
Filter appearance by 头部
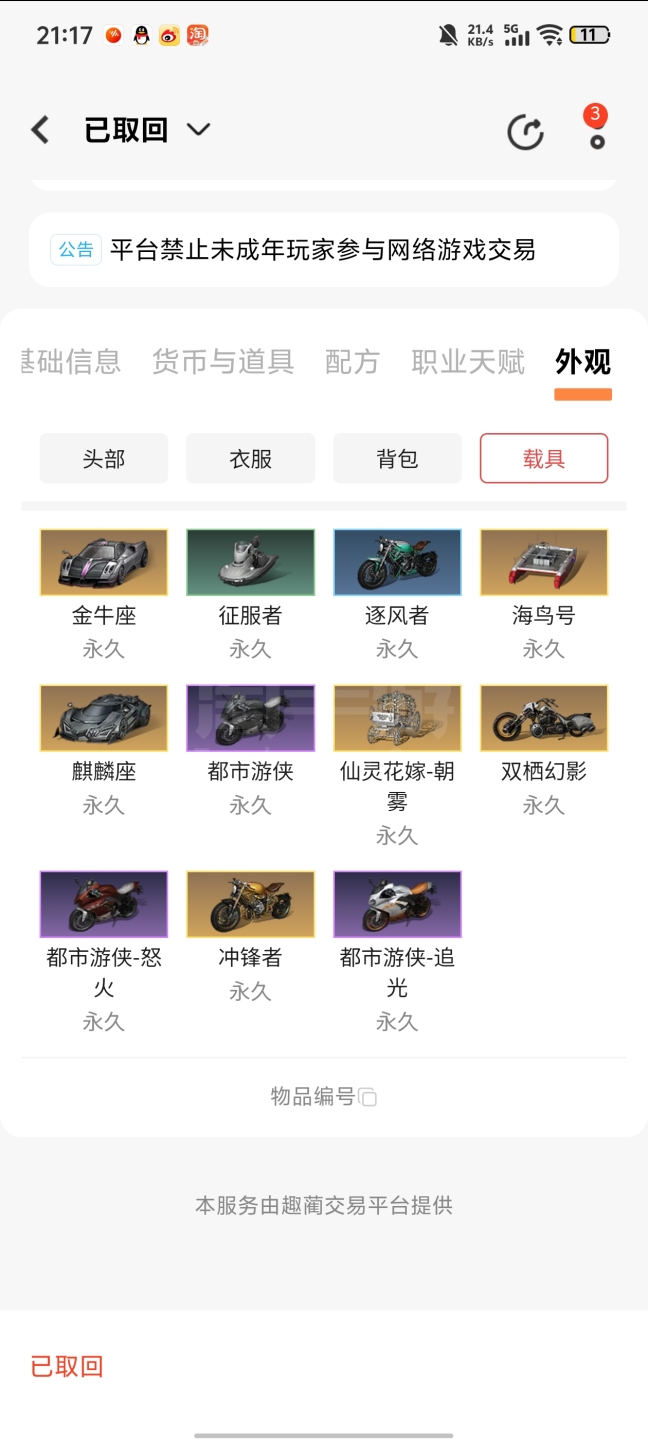[x=104, y=459]
